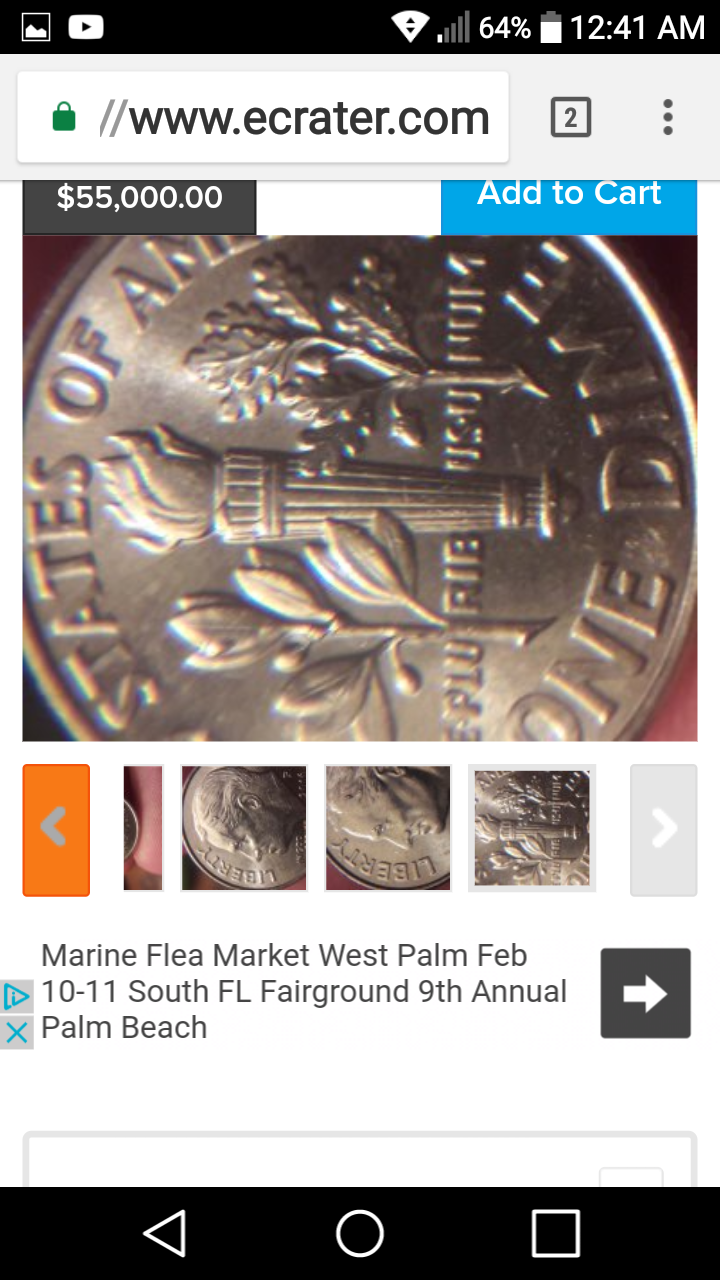720x1280 pixels.
Task: Close the ad with the X icon
Action: point(16,1032)
